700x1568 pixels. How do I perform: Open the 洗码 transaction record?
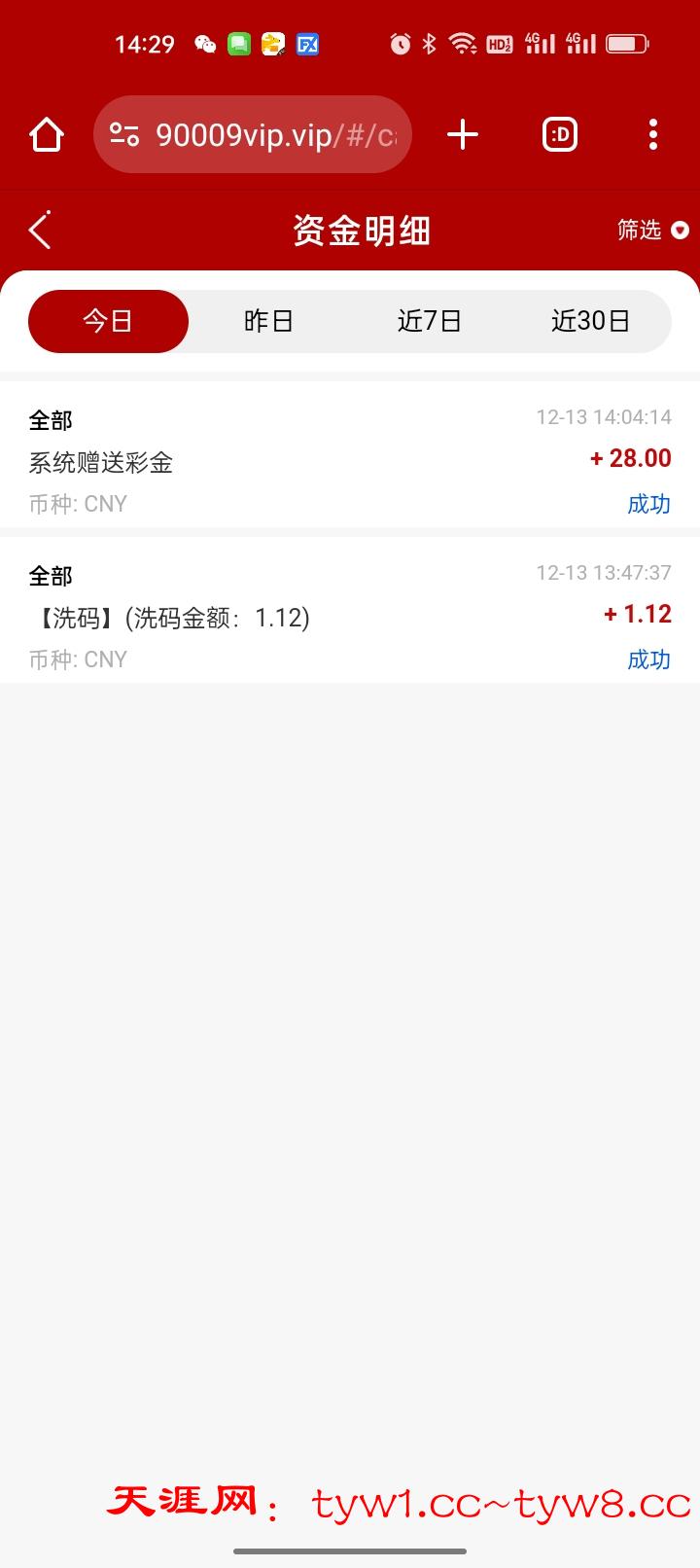click(350, 615)
